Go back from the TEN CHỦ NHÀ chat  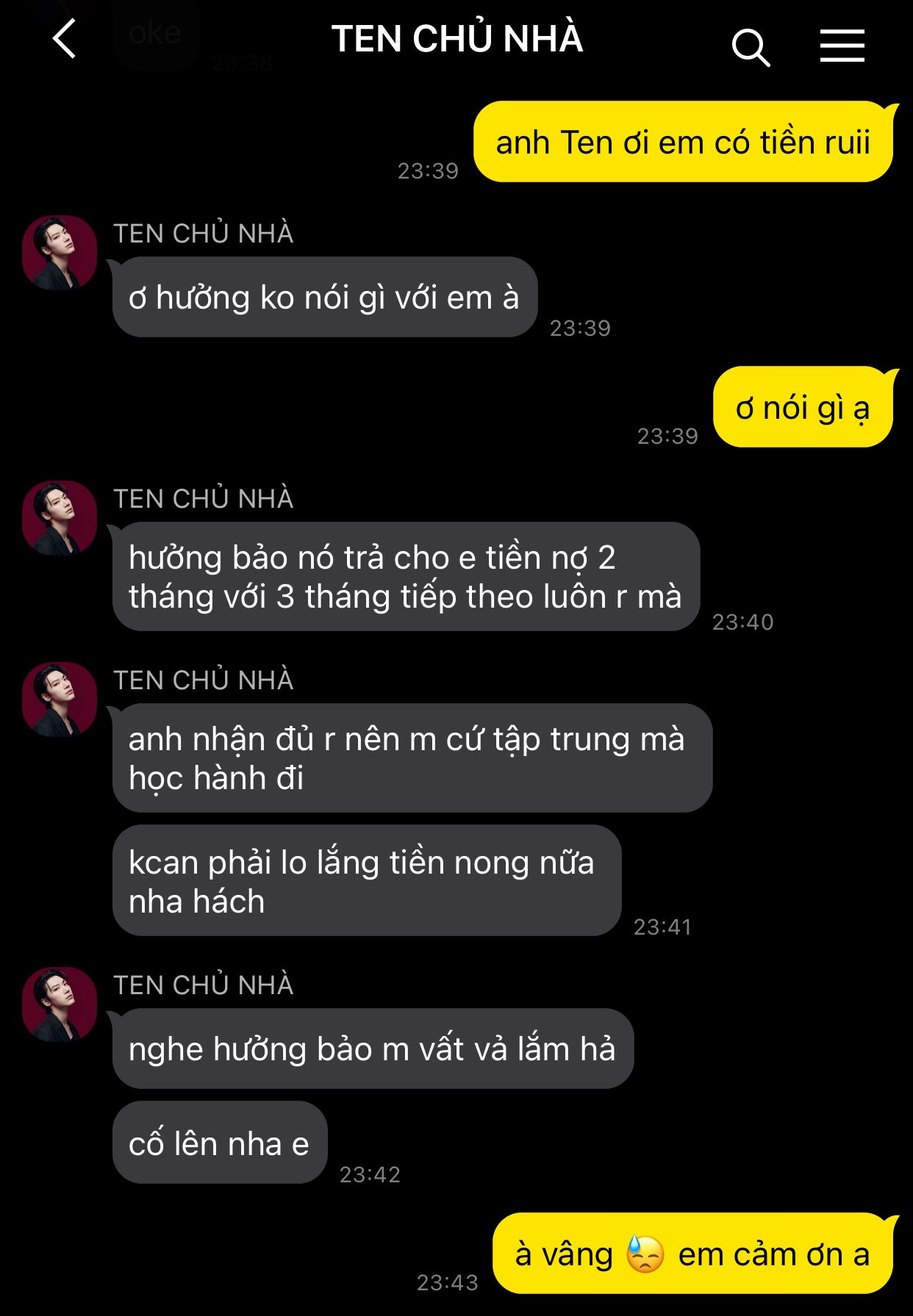(x=65, y=39)
